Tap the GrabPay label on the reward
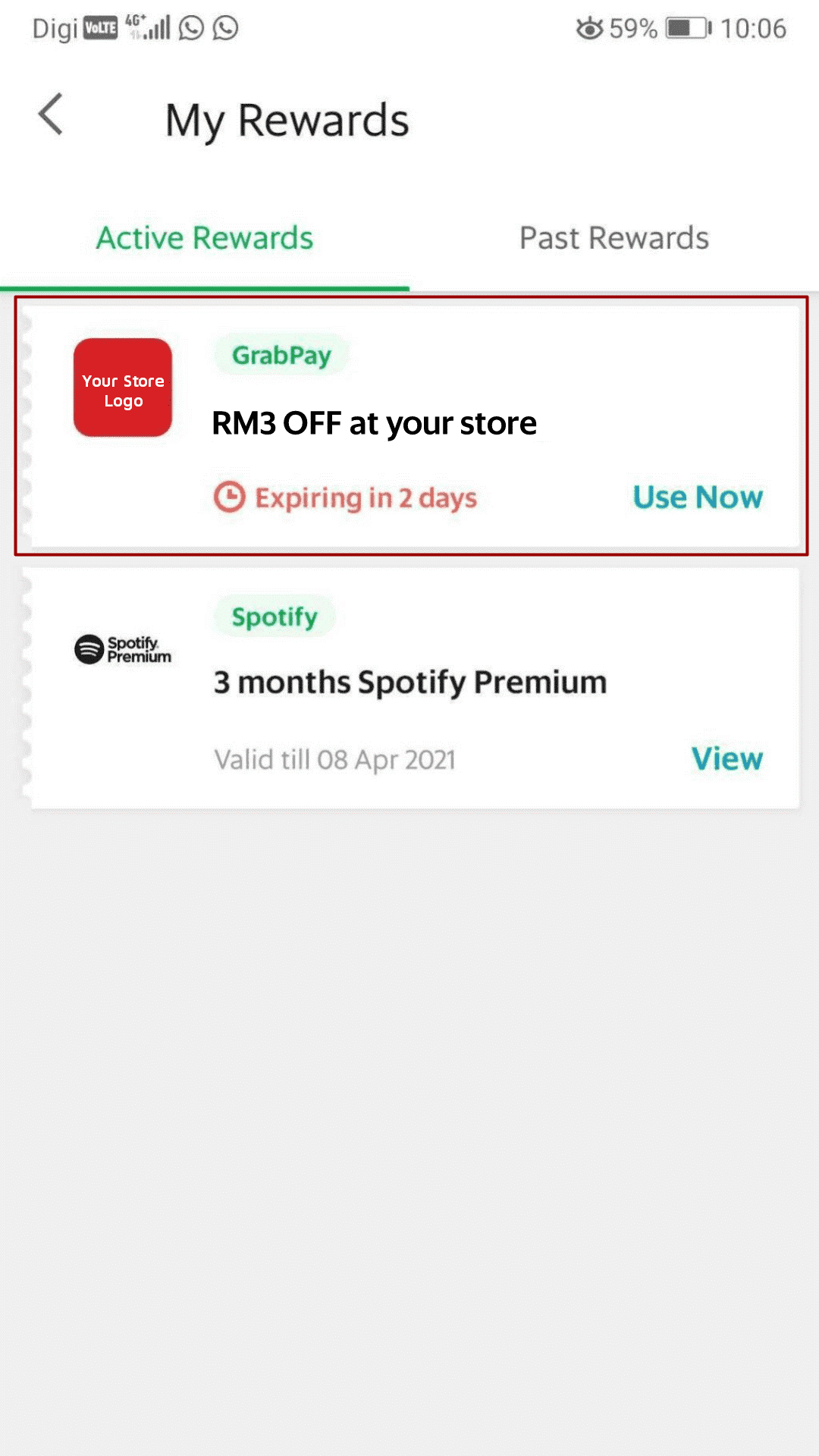The image size is (819, 1456). pos(281,354)
